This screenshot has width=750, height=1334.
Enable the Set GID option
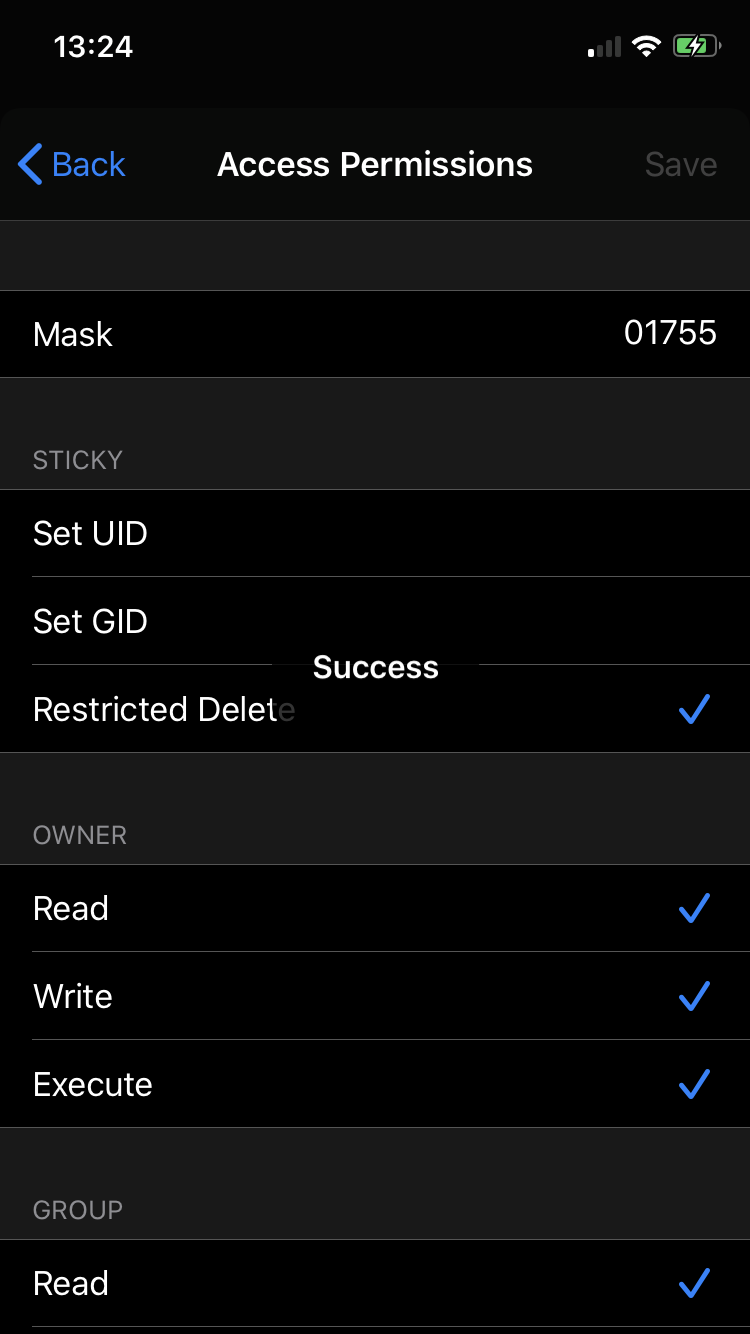tap(375, 621)
